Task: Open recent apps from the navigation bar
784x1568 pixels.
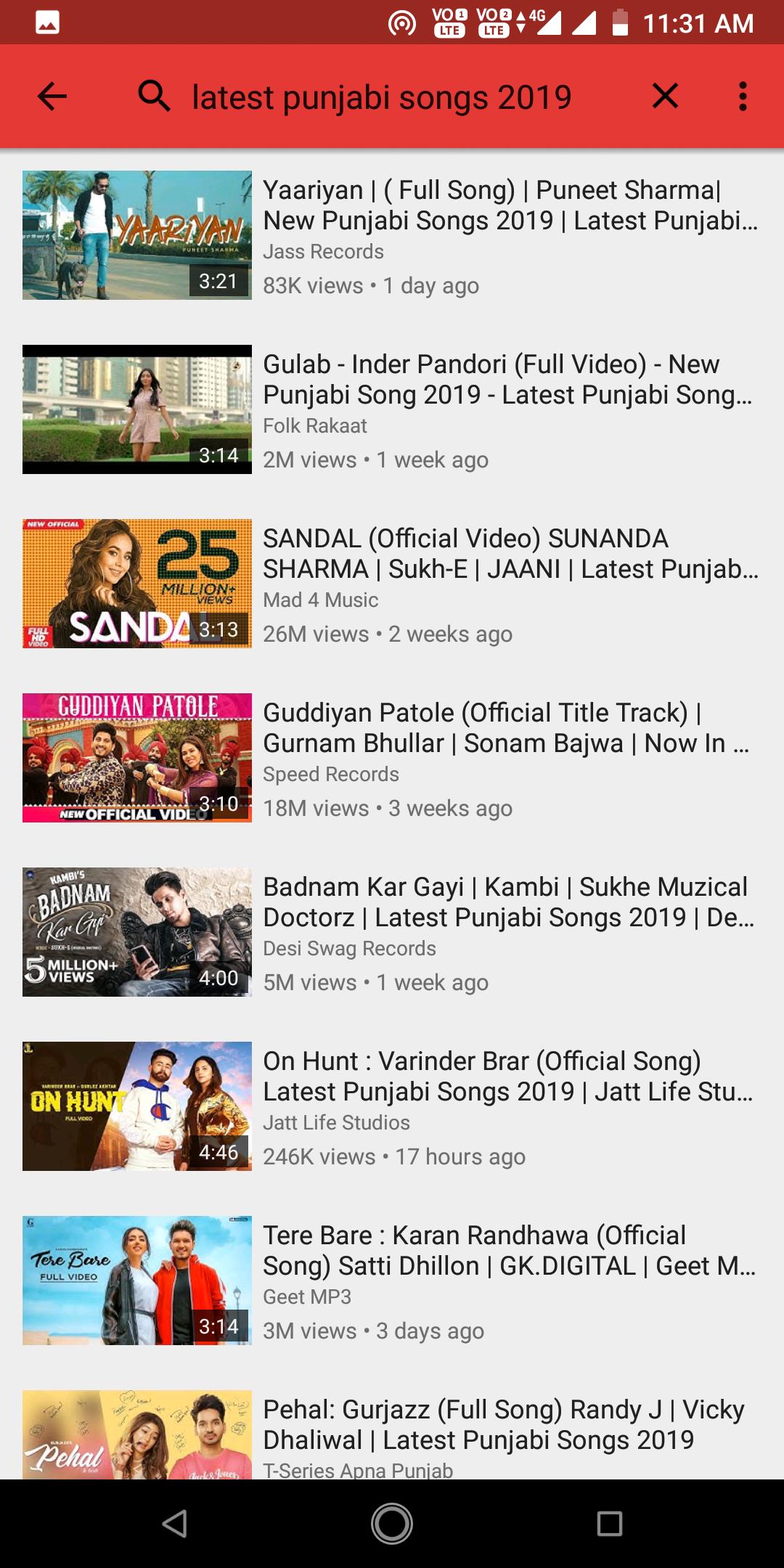Action: (609, 1524)
